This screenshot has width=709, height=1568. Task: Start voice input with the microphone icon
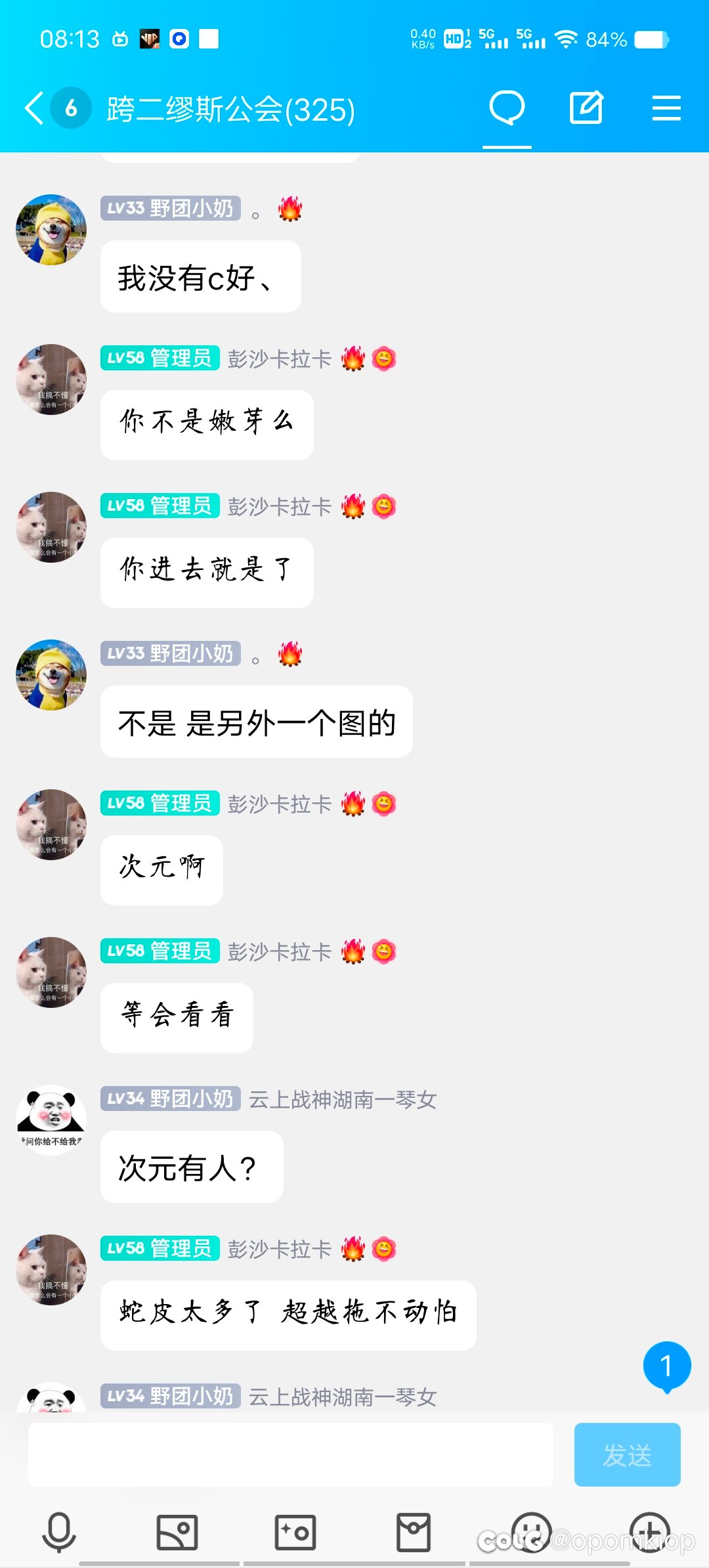click(x=59, y=1532)
